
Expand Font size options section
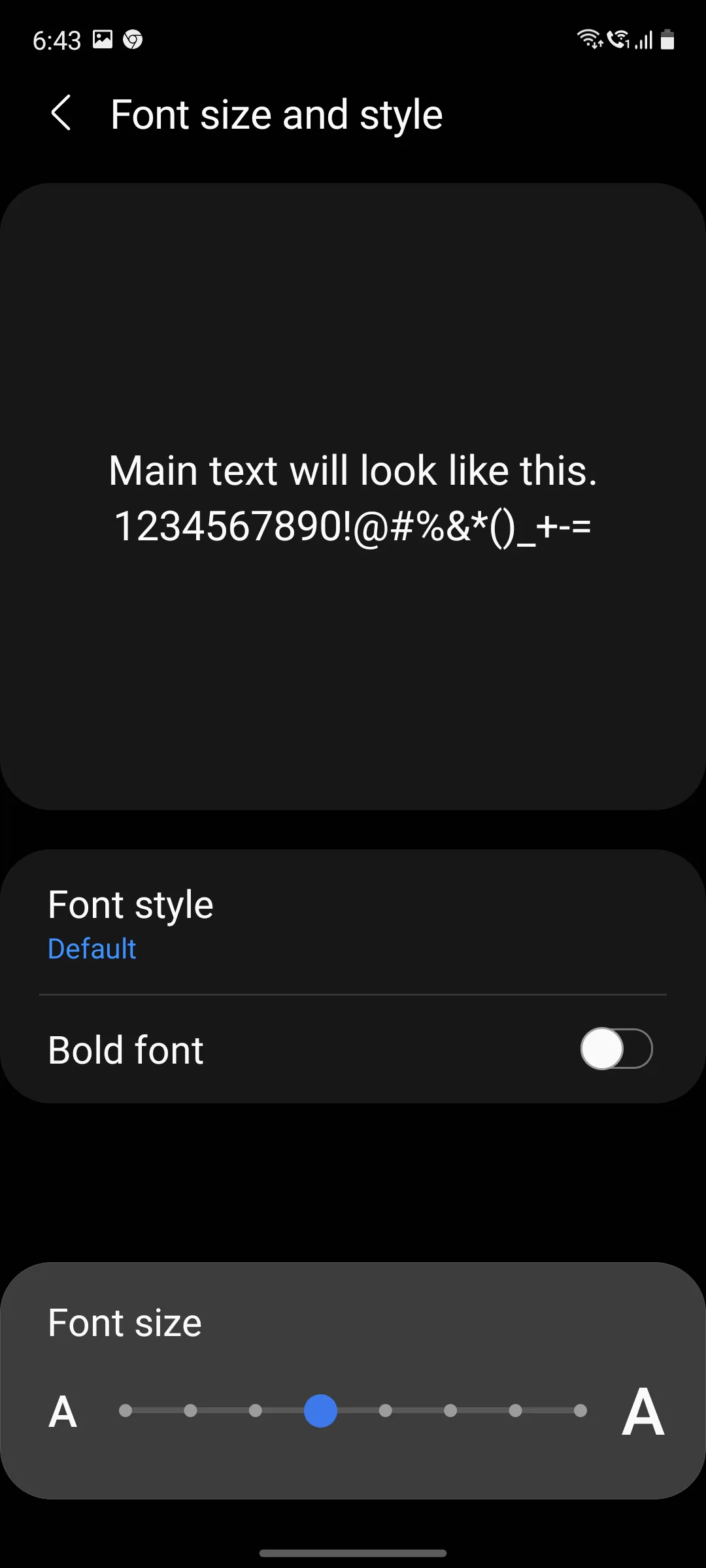click(x=126, y=1321)
